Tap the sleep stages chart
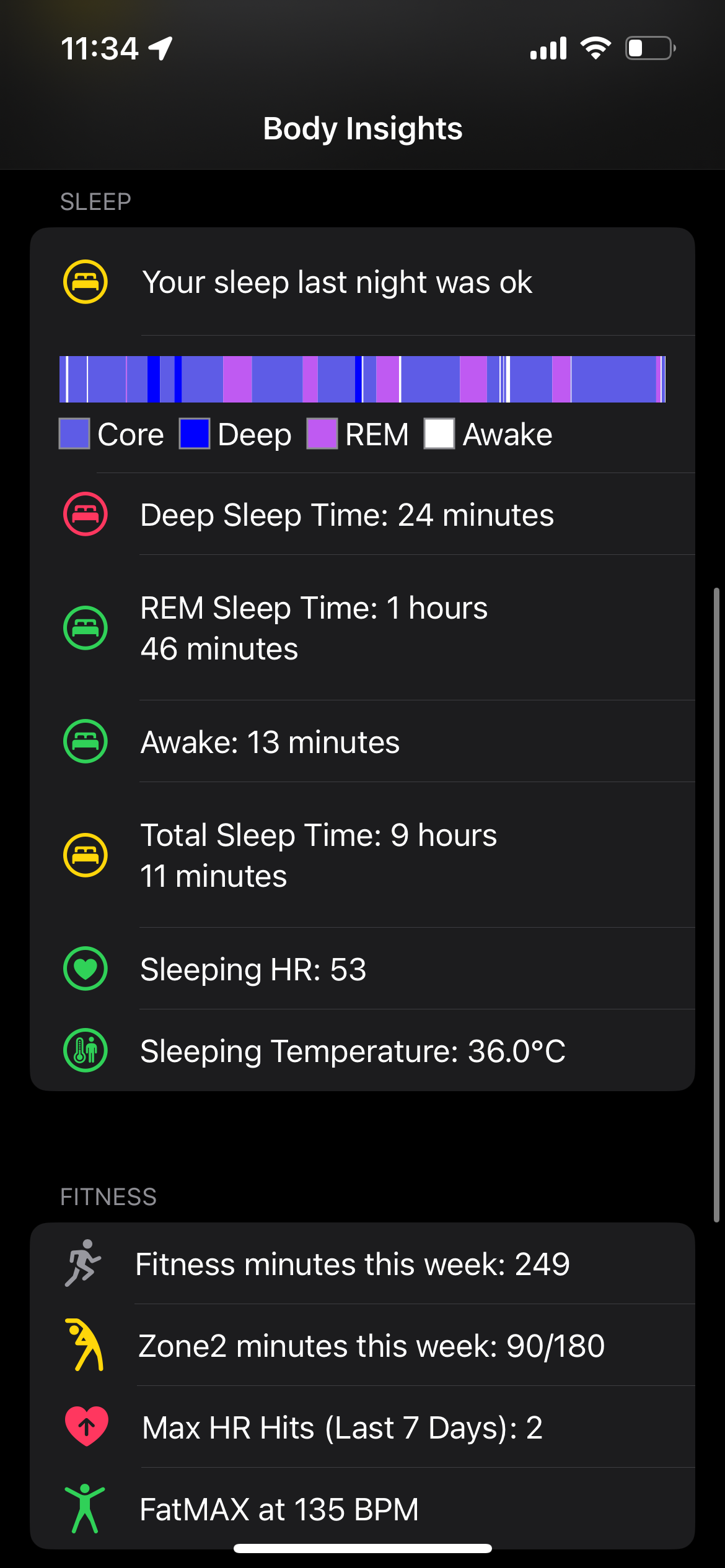 [x=362, y=379]
